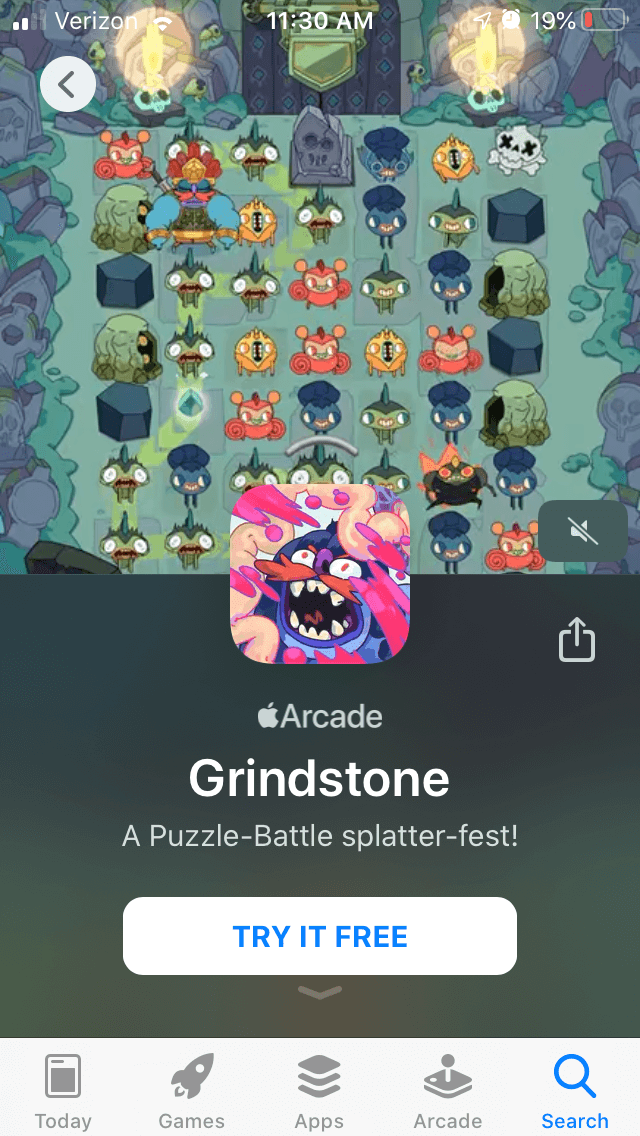
Task: Select the Arcade tab
Action: pyautogui.click(x=447, y=1092)
